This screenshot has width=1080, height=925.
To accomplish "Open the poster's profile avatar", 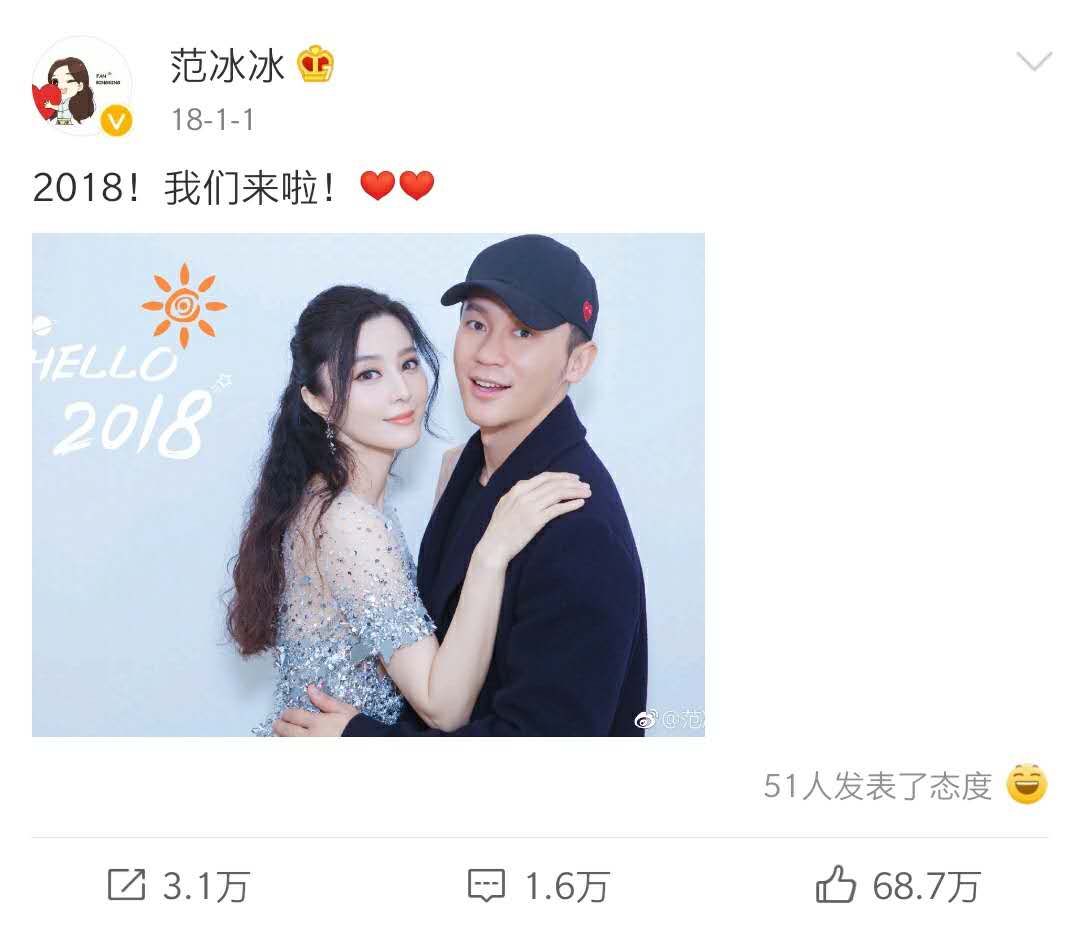I will click(82, 87).
